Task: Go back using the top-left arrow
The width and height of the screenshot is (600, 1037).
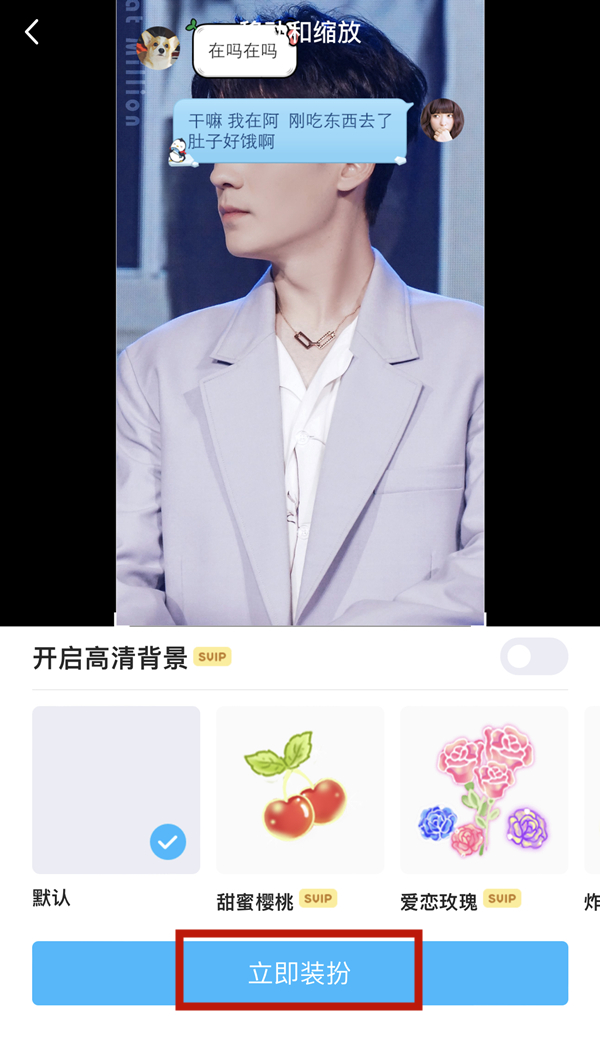Action: pyautogui.click(x=32, y=32)
